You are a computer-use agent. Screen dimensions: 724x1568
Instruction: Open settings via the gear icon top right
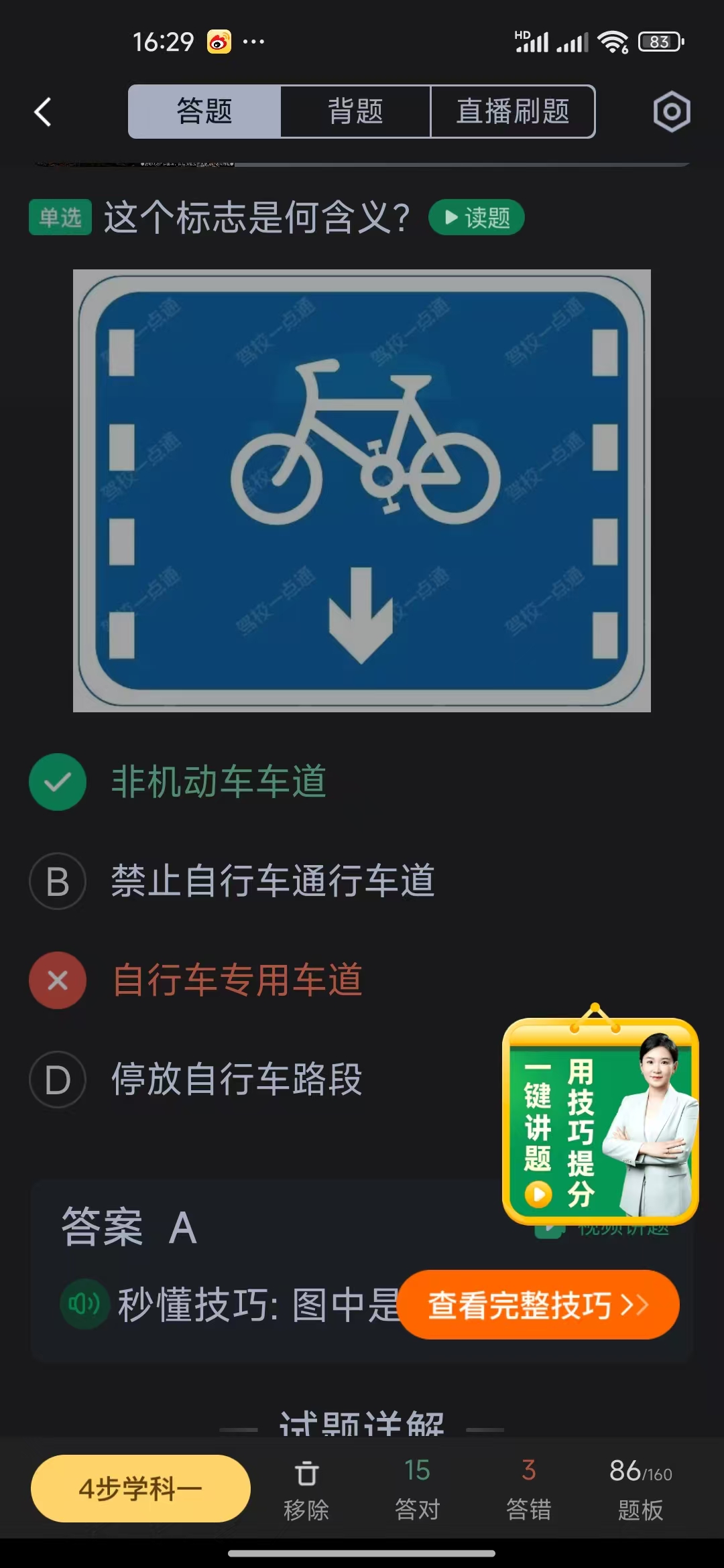671,111
